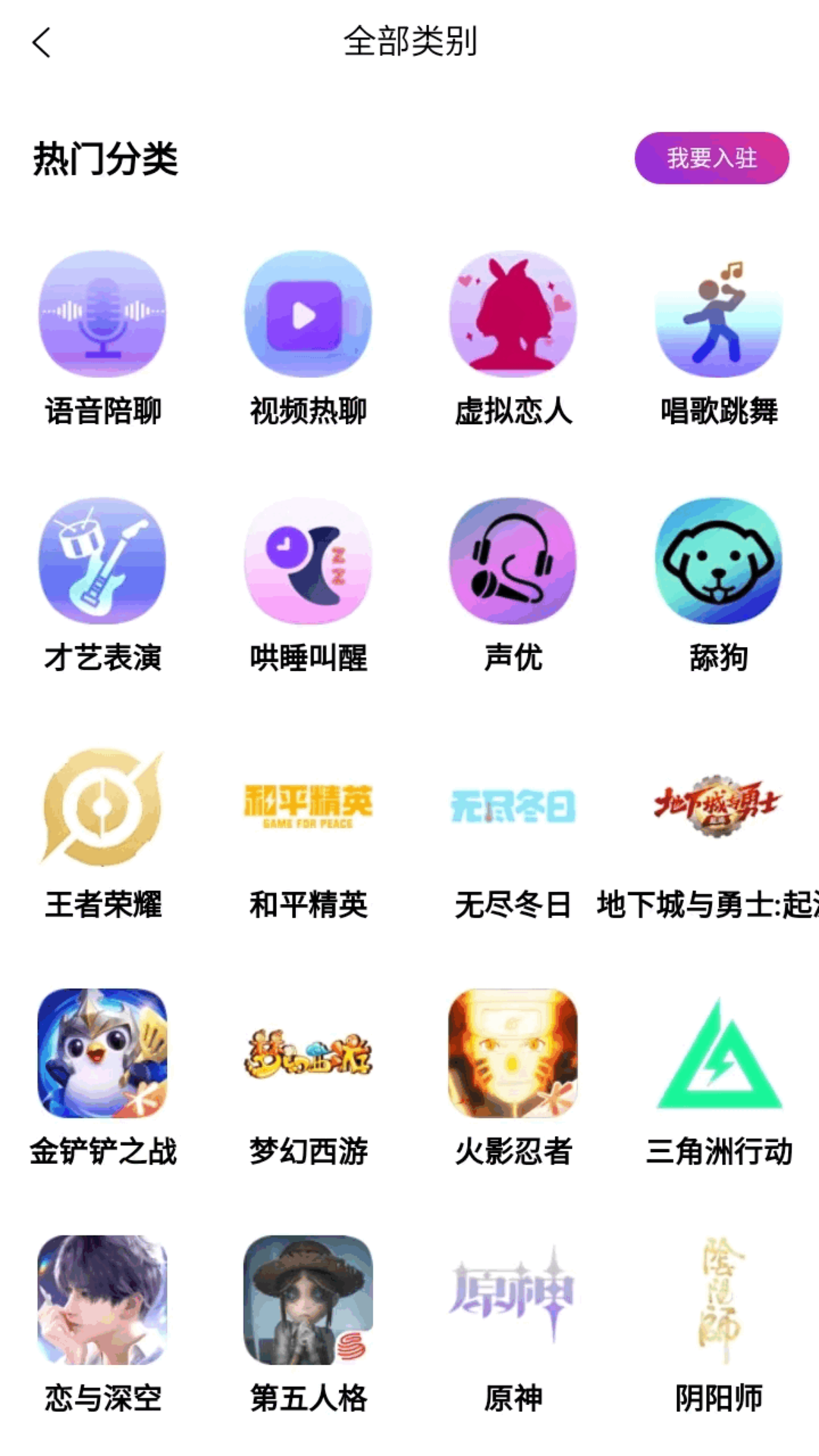Go back using the top-left arrow
The width and height of the screenshot is (819, 1456).
[43, 43]
